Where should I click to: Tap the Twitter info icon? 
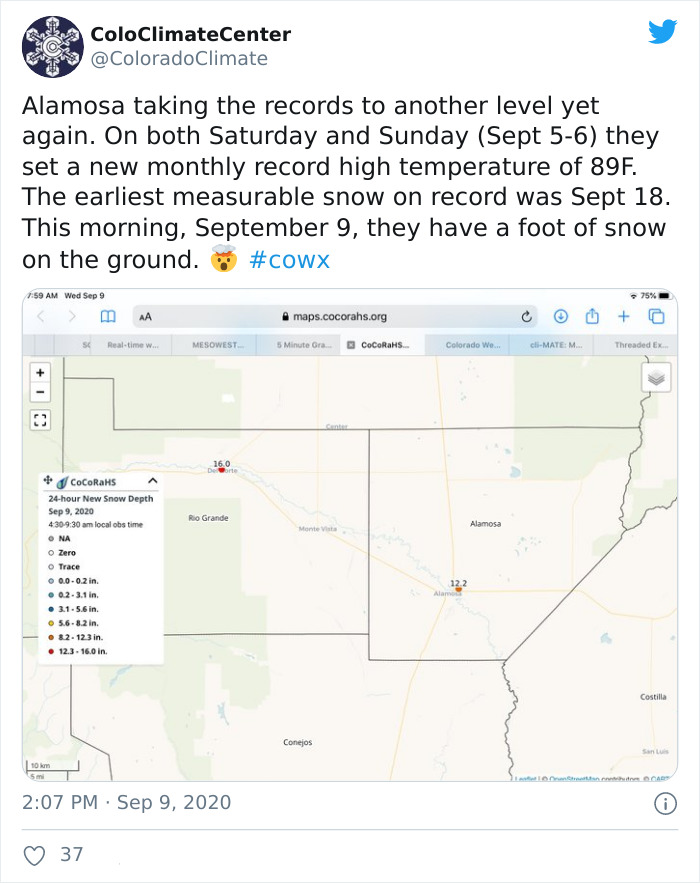(x=664, y=803)
